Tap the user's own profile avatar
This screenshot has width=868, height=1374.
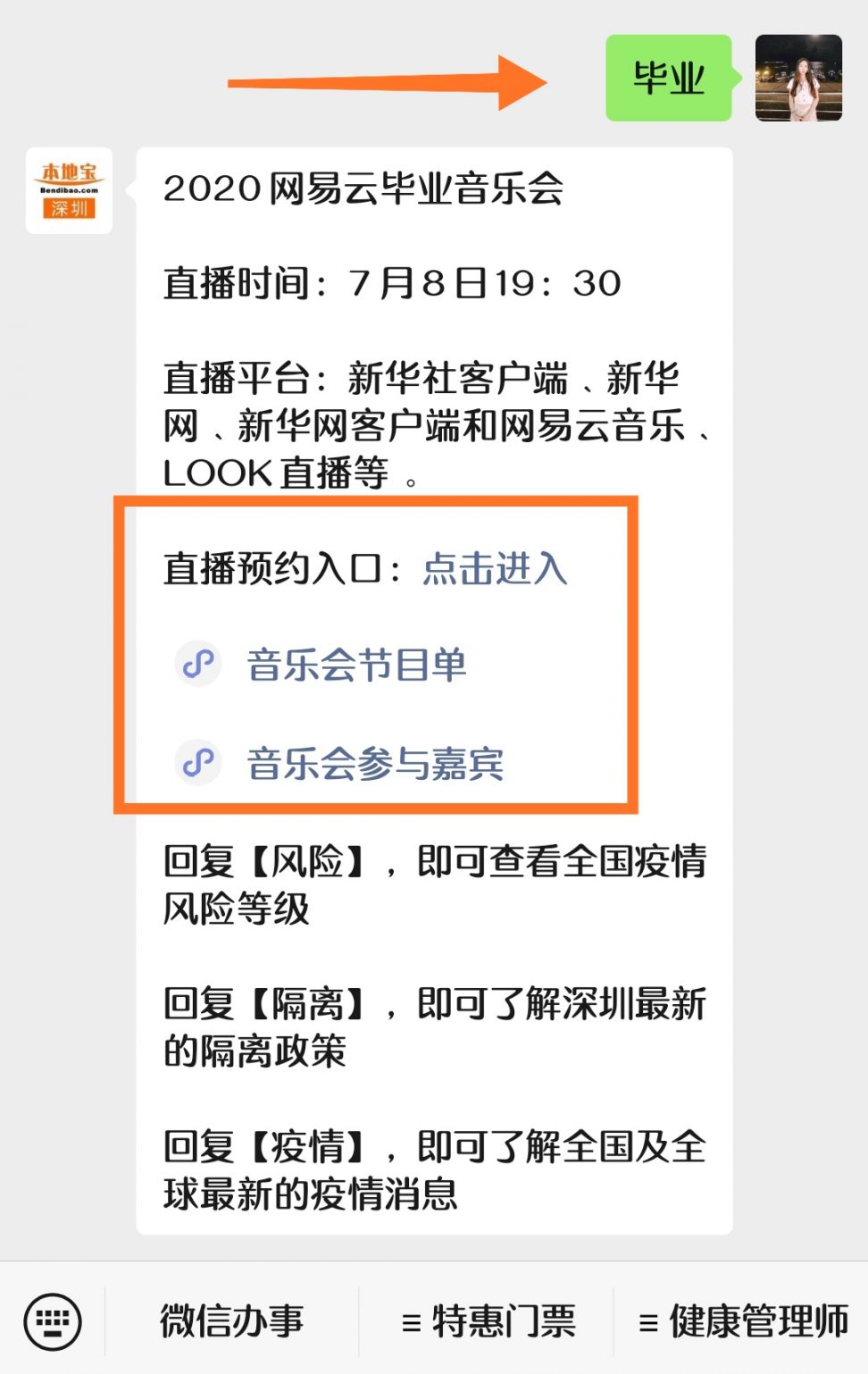point(798,79)
